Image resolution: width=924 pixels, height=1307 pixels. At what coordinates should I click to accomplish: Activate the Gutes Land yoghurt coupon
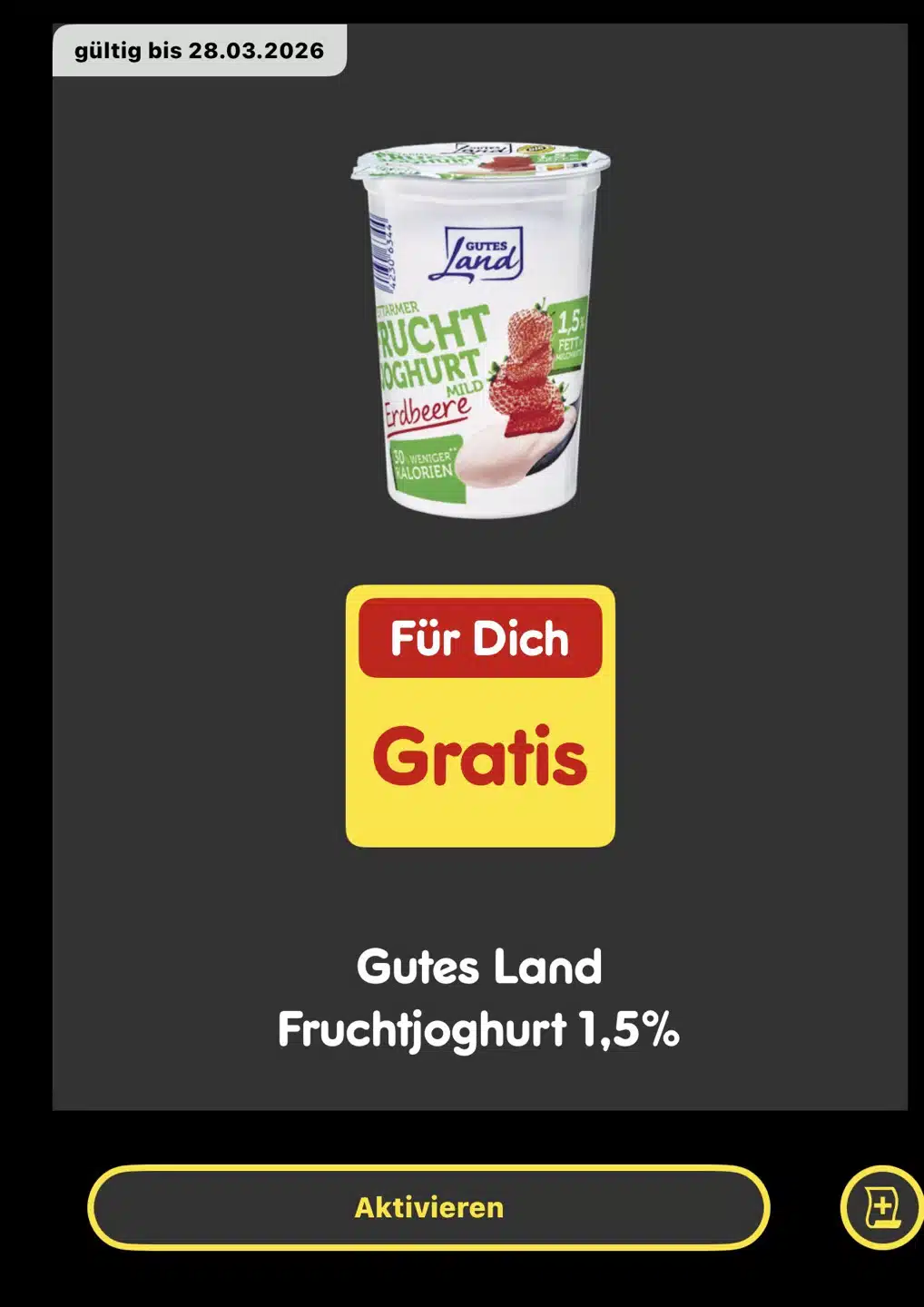pos(428,1207)
